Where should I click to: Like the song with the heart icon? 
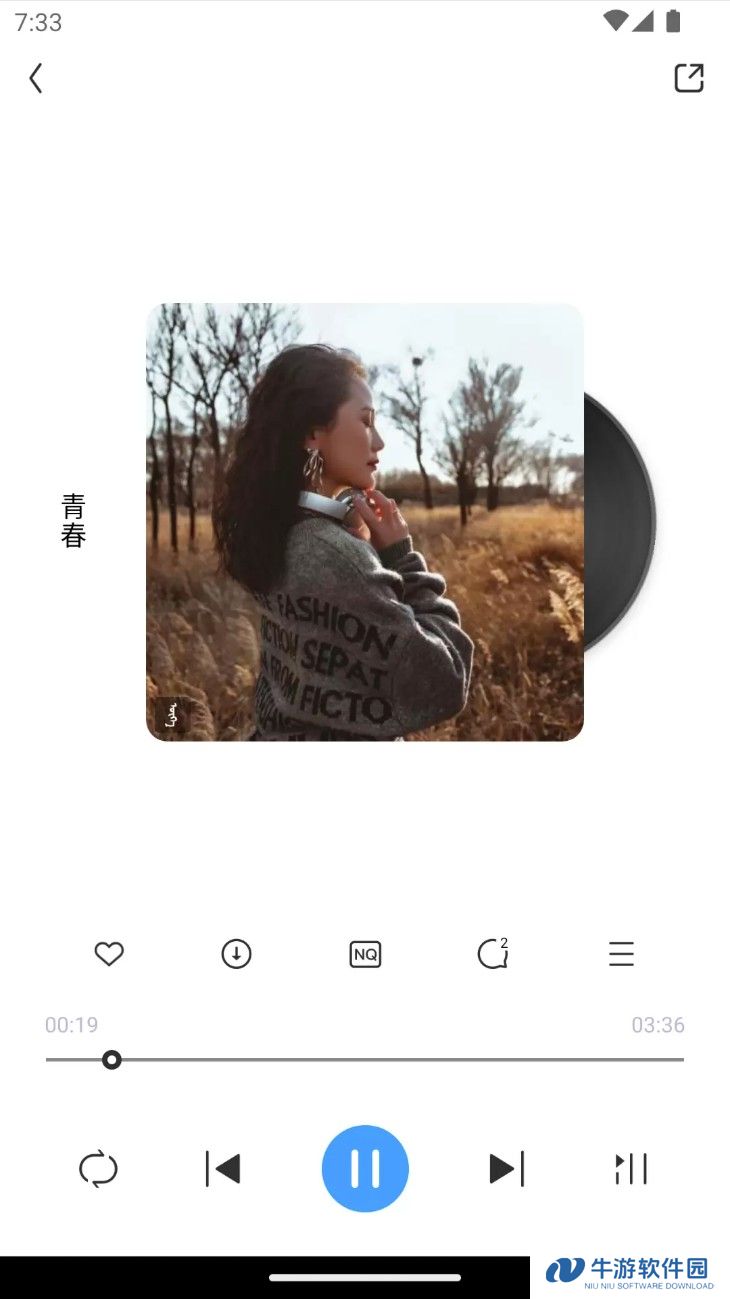click(x=109, y=954)
